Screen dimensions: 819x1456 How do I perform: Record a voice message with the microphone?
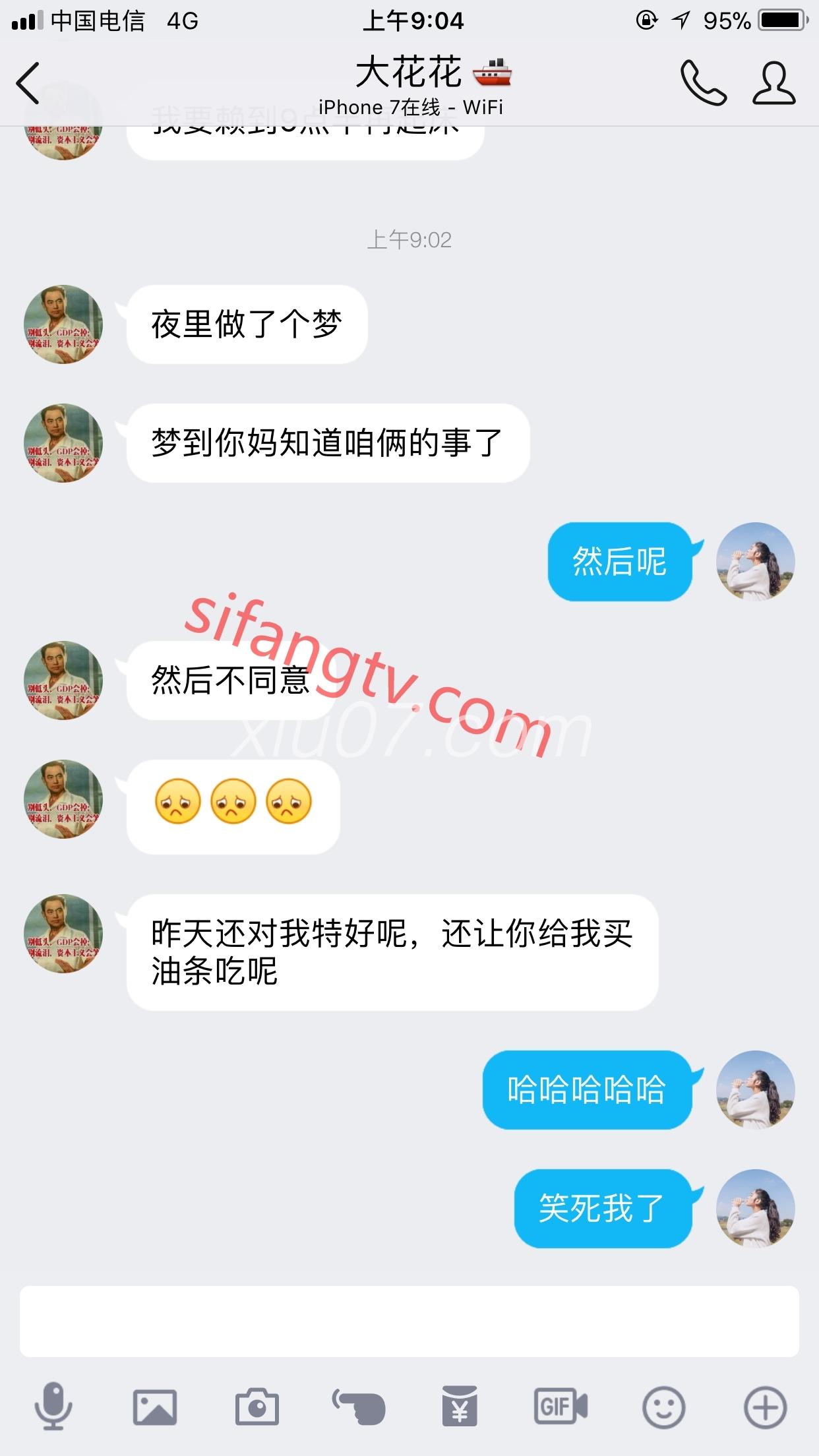tap(53, 1406)
